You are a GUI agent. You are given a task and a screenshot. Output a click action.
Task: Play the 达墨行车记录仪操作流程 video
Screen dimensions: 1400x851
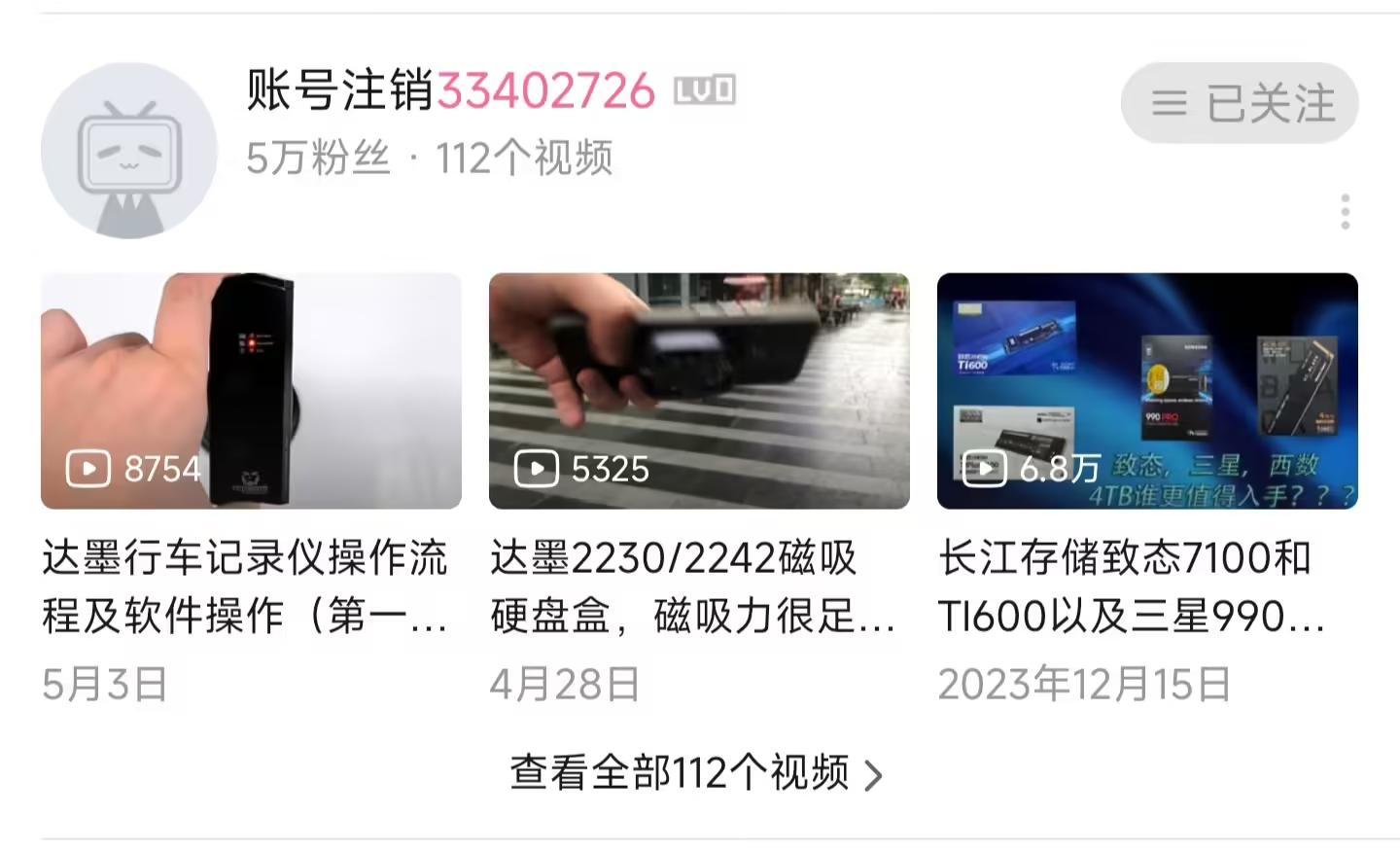tap(251, 391)
